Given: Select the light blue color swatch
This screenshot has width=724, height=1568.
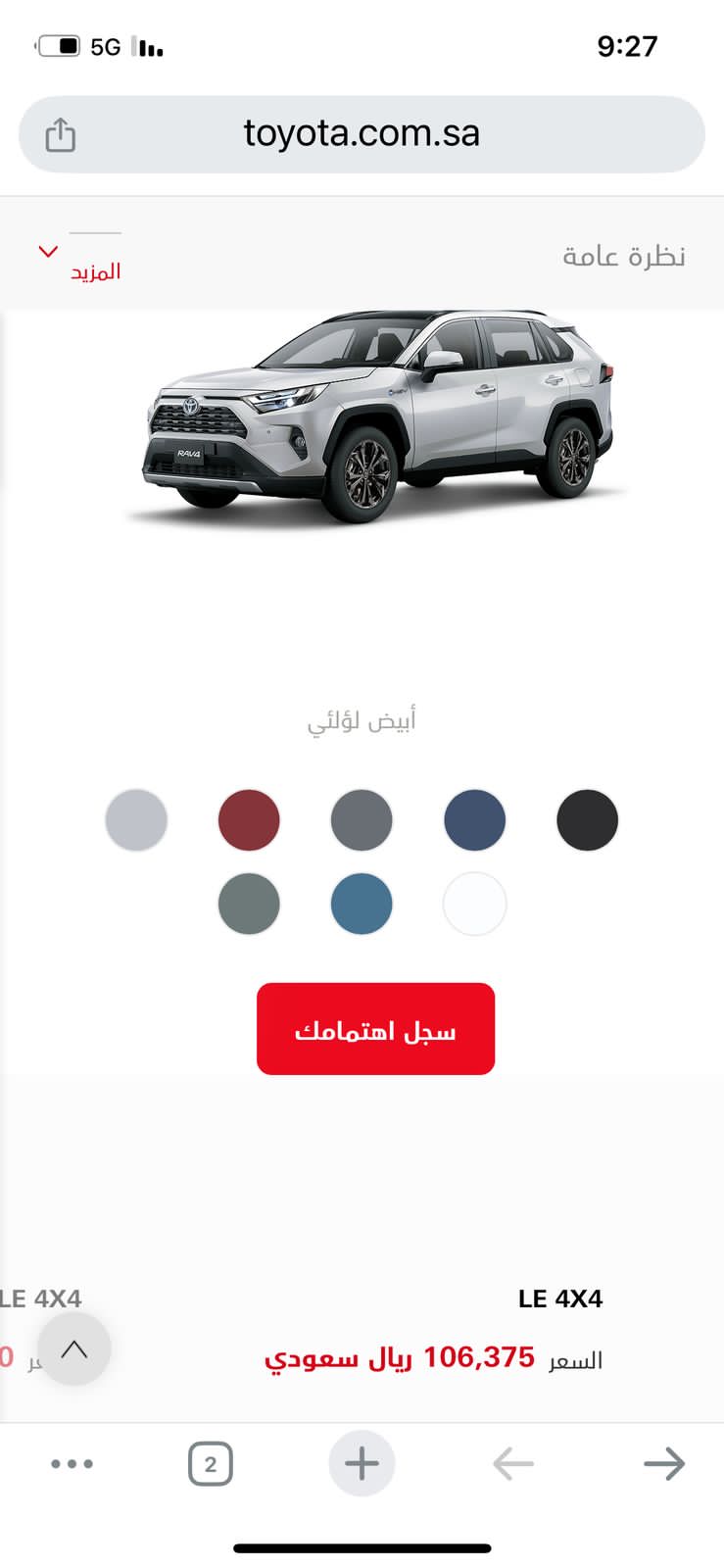Looking at the screenshot, I should pyautogui.click(x=362, y=904).
